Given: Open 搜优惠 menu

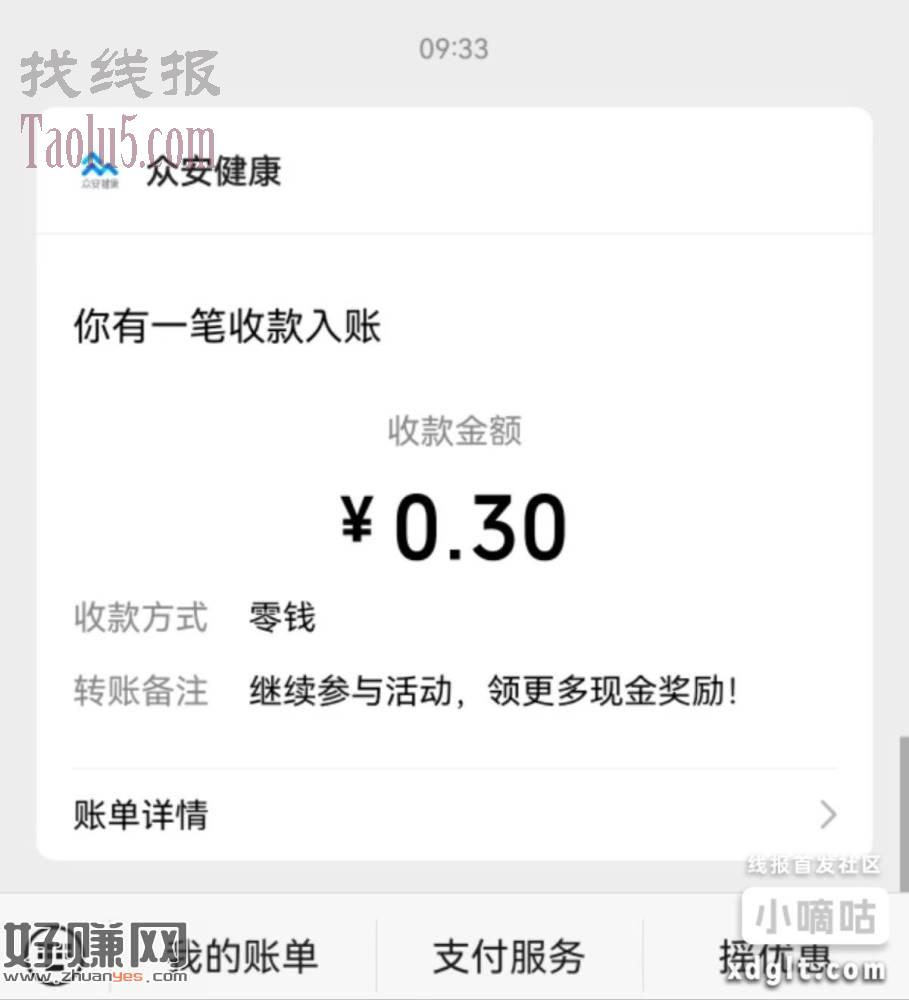Looking at the screenshot, I should tap(773, 957).
